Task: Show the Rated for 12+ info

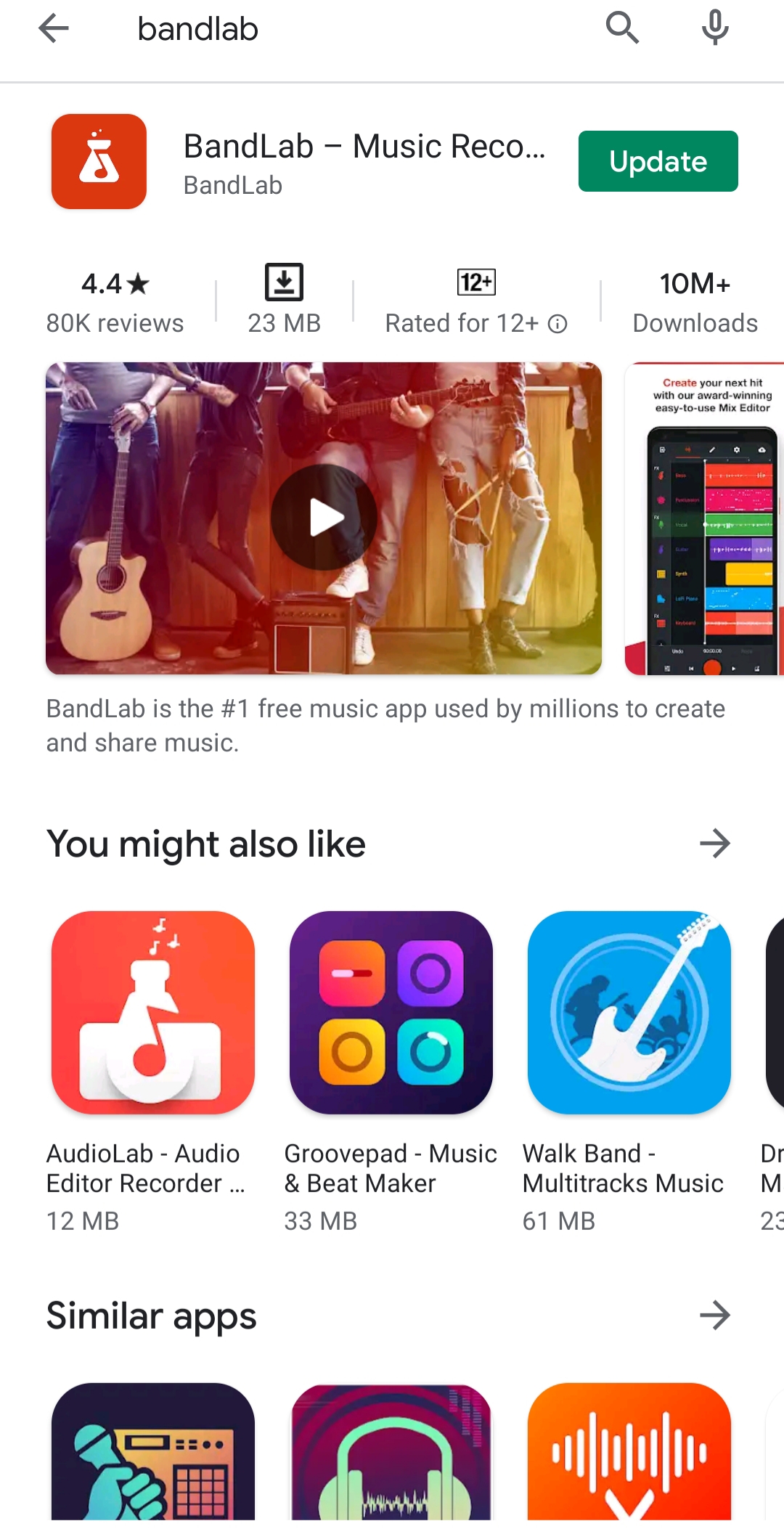Action: coord(557,324)
